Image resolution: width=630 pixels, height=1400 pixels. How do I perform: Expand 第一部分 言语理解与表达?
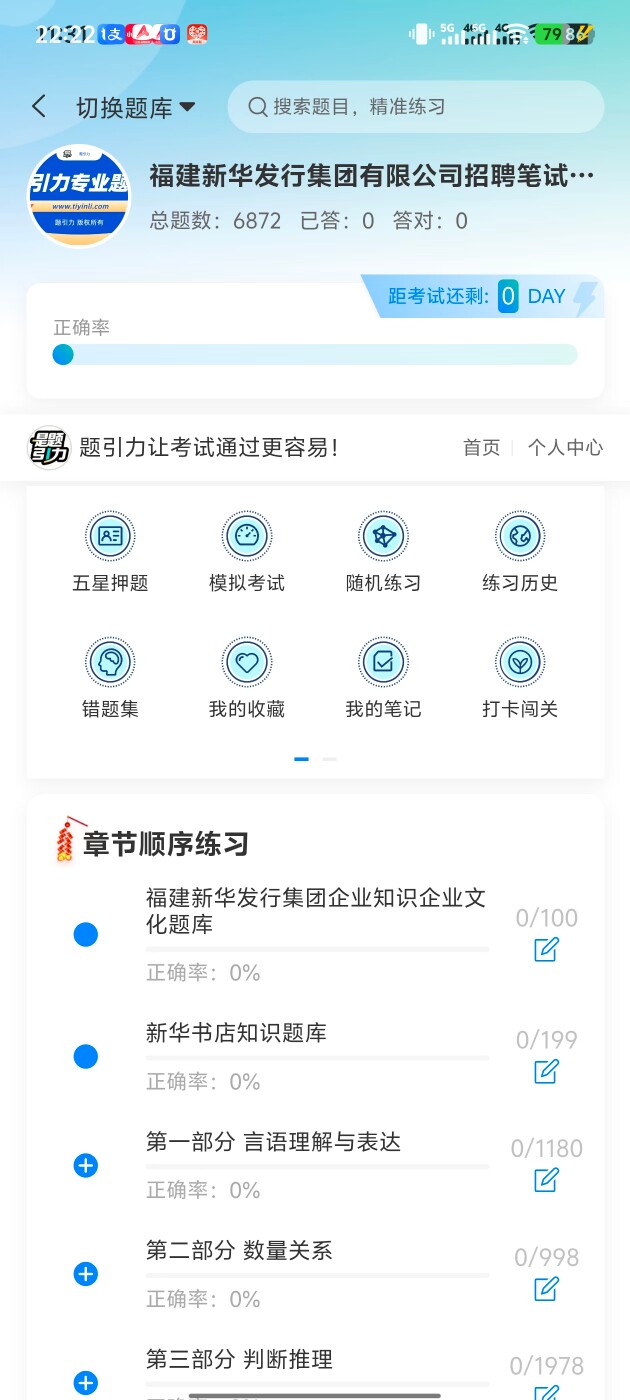pos(86,1165)
